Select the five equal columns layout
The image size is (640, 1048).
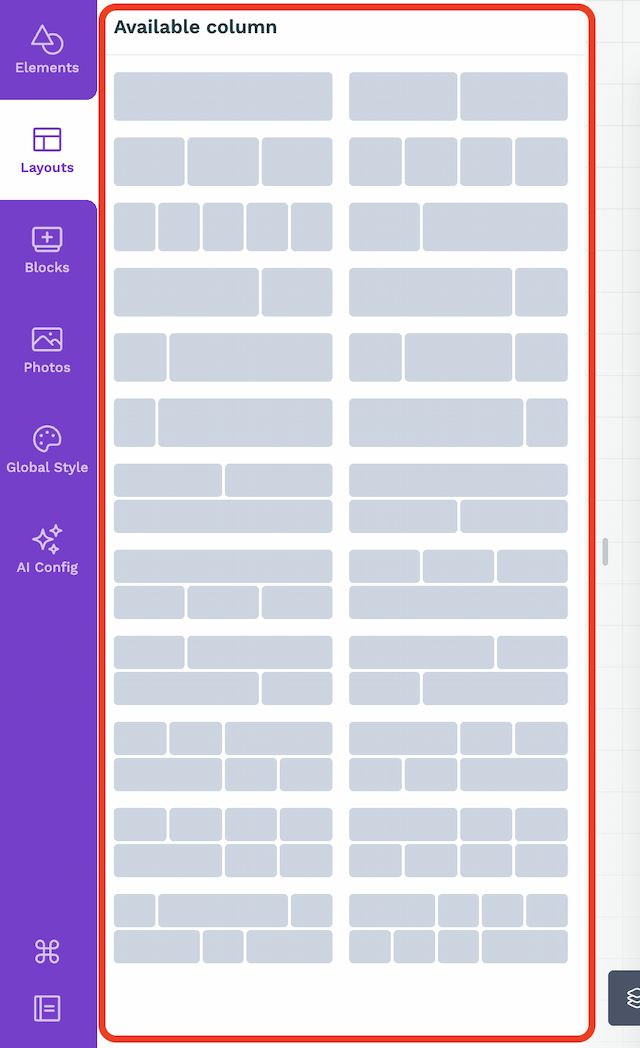(x=223, y=227)
